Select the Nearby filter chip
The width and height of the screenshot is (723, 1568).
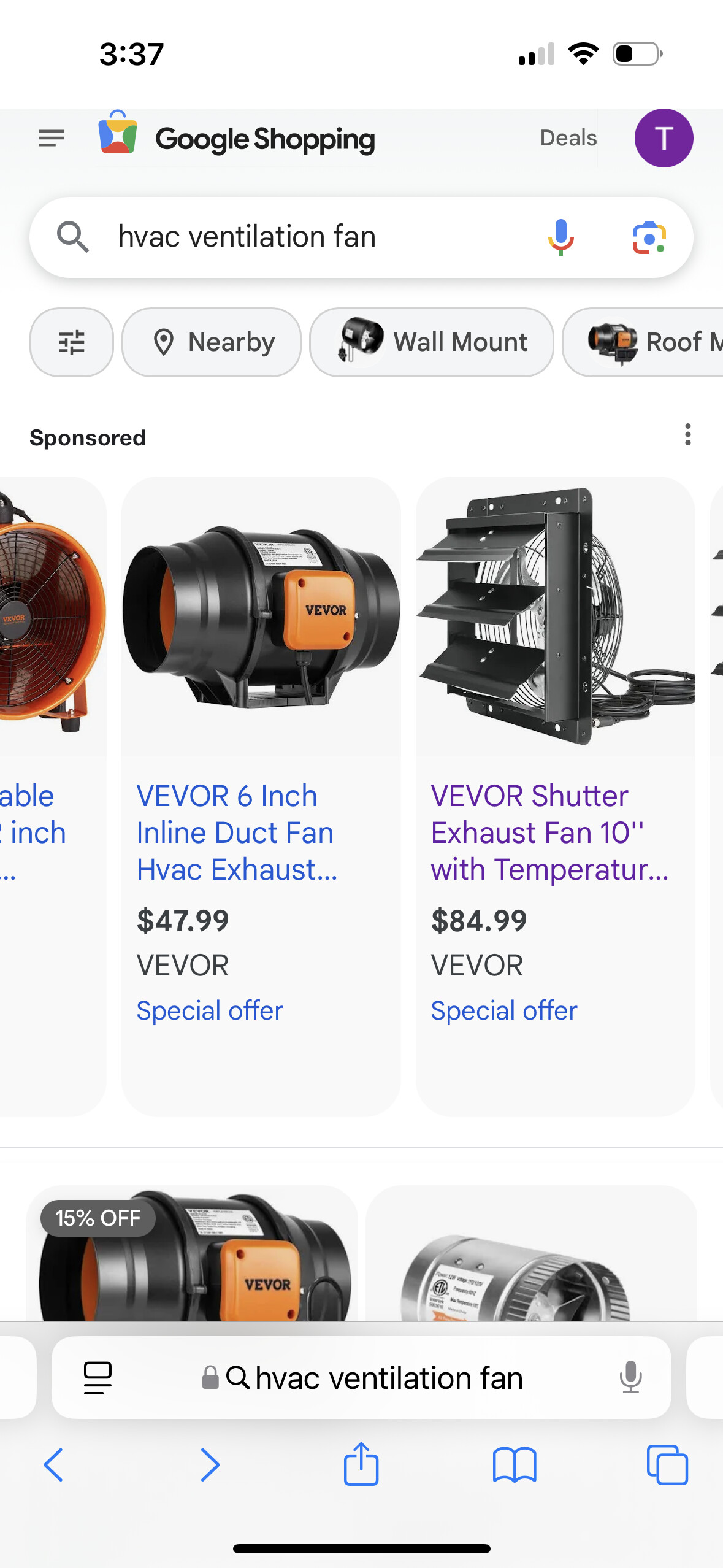pyautogui.click(x=212, y=342)
